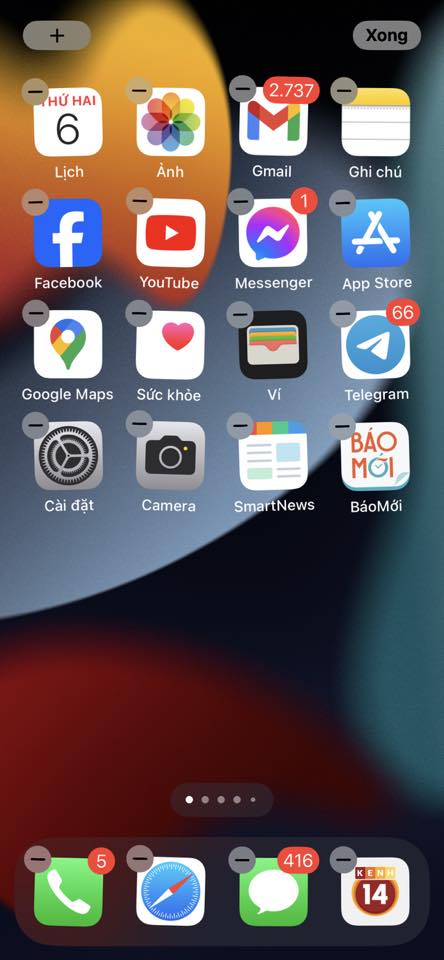Launch YouTube
The width and height of the screenshot is (444, 960).
tap(171, 233)
